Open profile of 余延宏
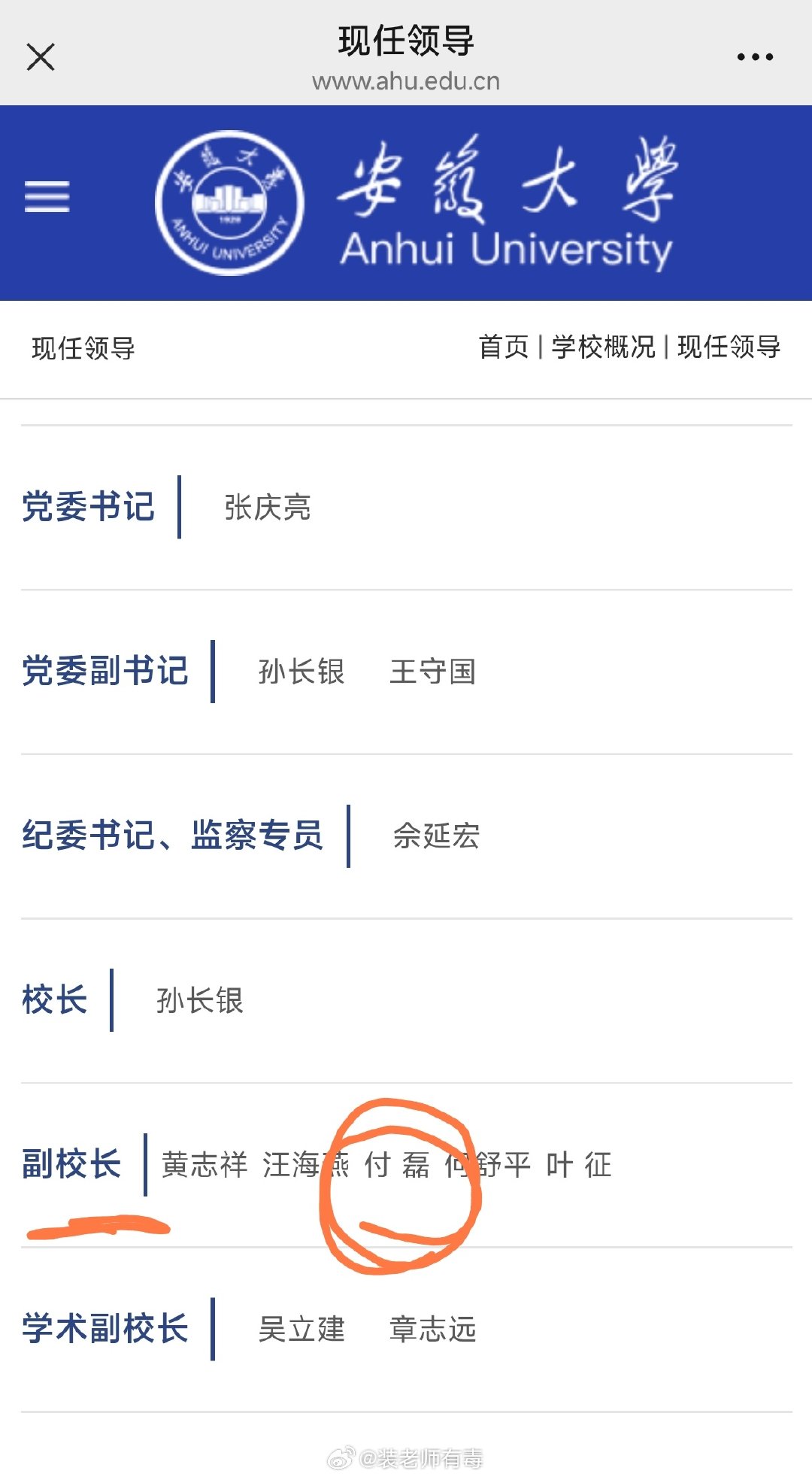The image size is (812, 1477). [x=436, y=836]
